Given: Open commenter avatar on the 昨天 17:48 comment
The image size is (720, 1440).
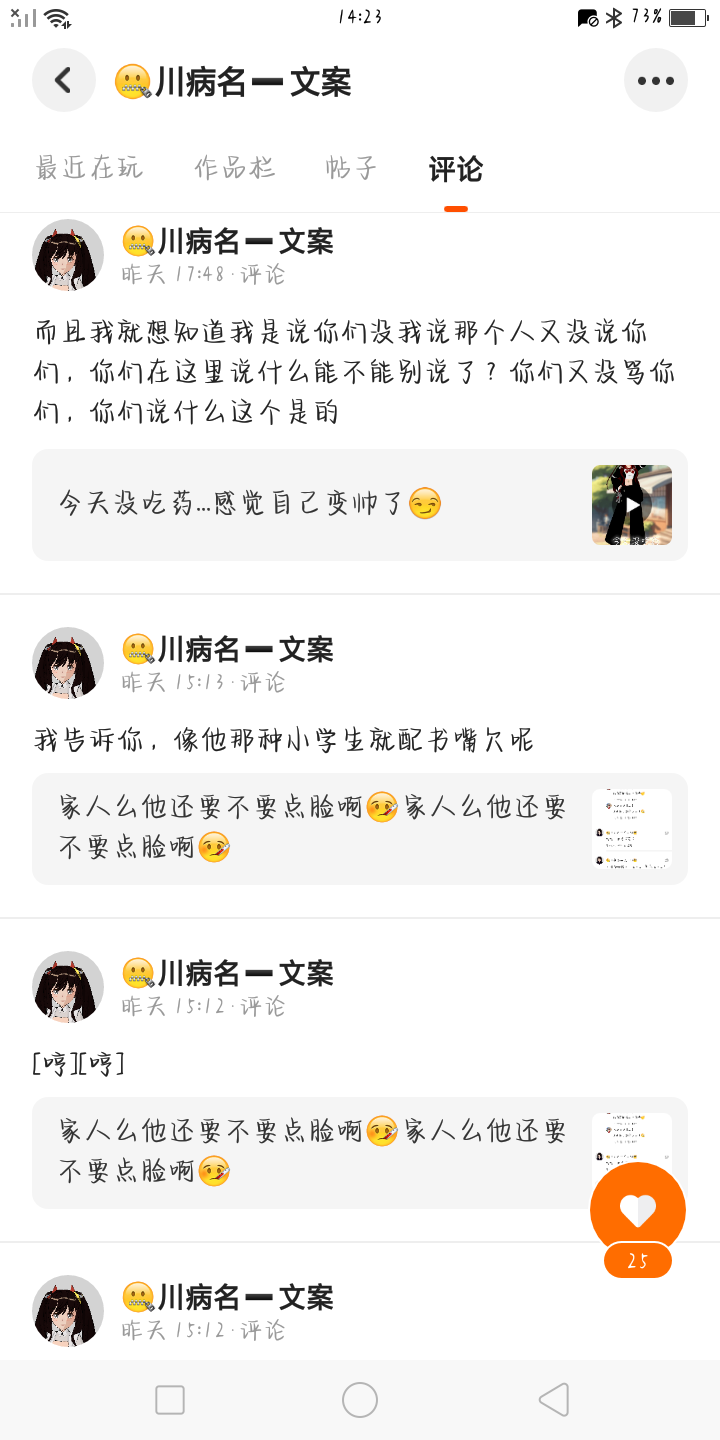Looking at the screenshot, I should tap(68, 256).
